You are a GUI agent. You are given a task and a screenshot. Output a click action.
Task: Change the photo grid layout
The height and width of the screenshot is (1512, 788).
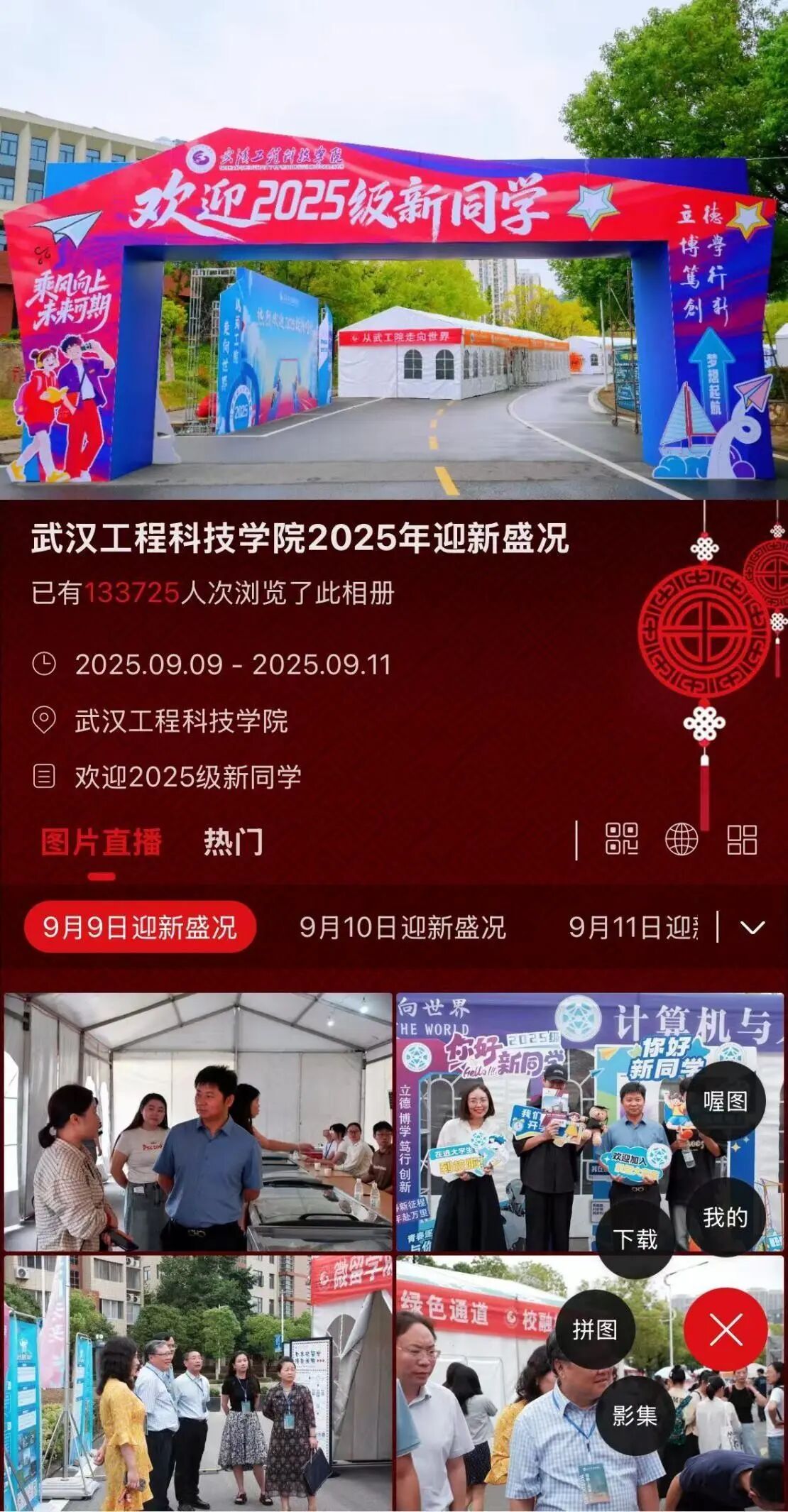[742, 839]
